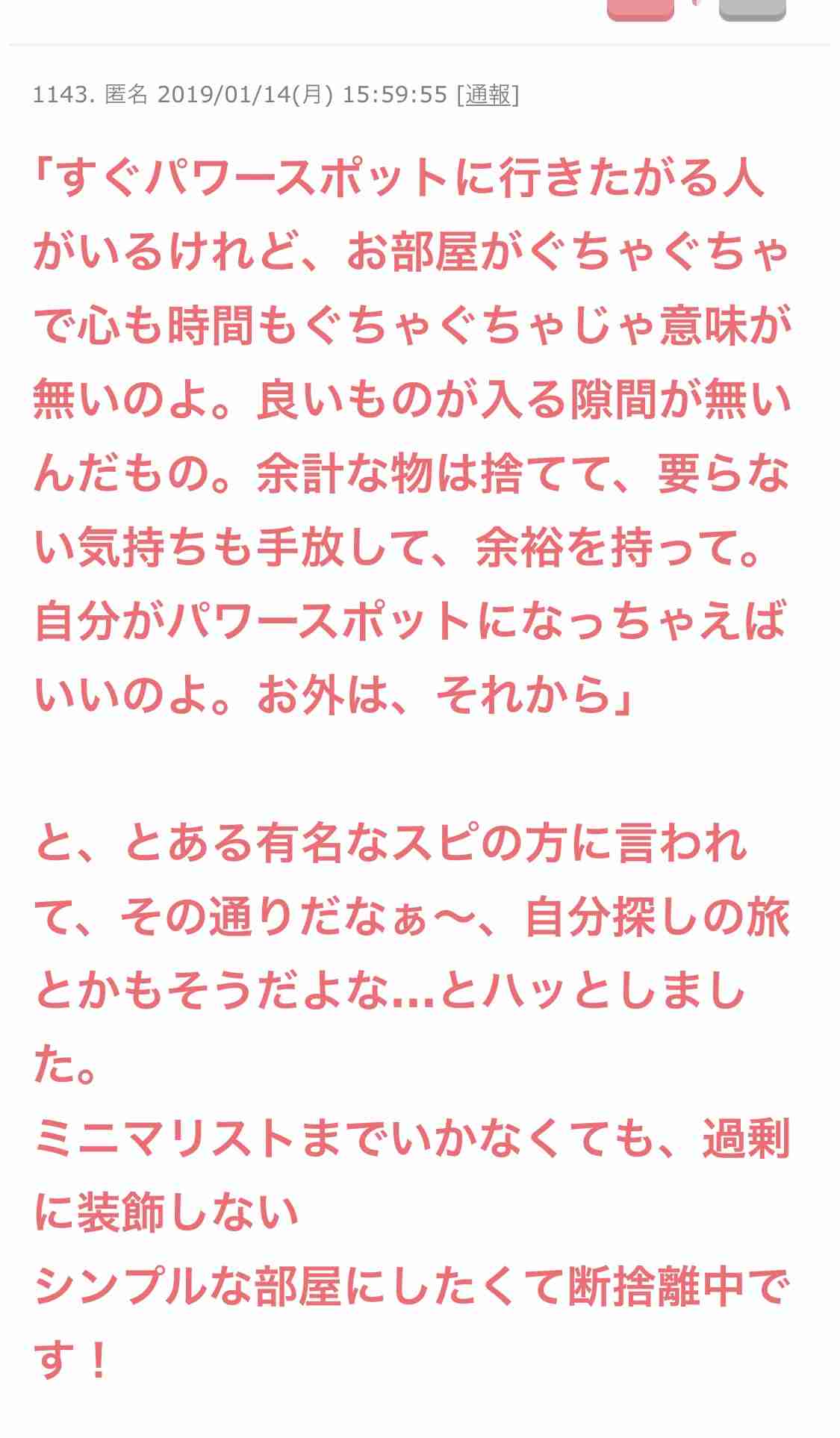The width and height of the screenshot is (840, 1438).
Task: Select the comment number 1143
Action: point(63,95)
